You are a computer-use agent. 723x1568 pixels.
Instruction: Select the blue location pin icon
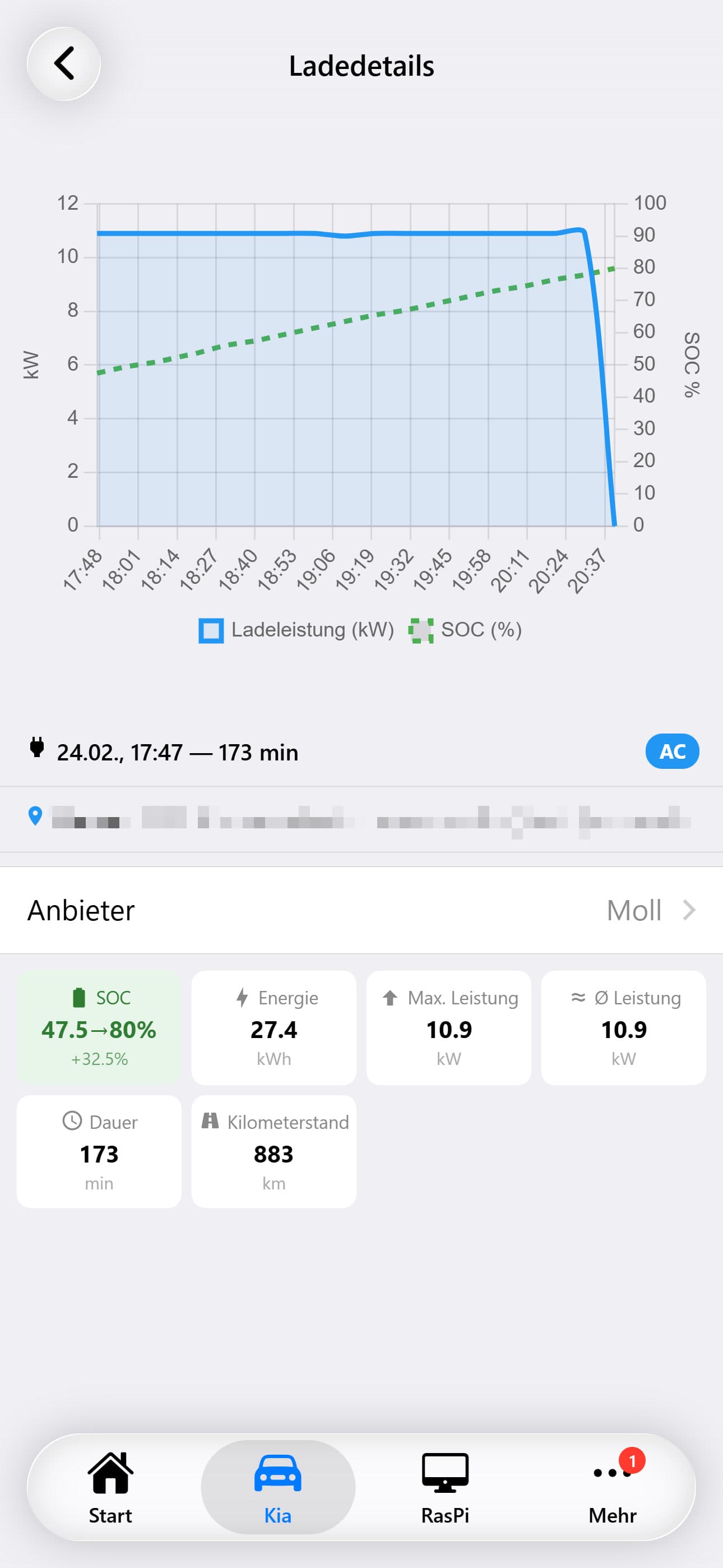[x=36, y=818]
